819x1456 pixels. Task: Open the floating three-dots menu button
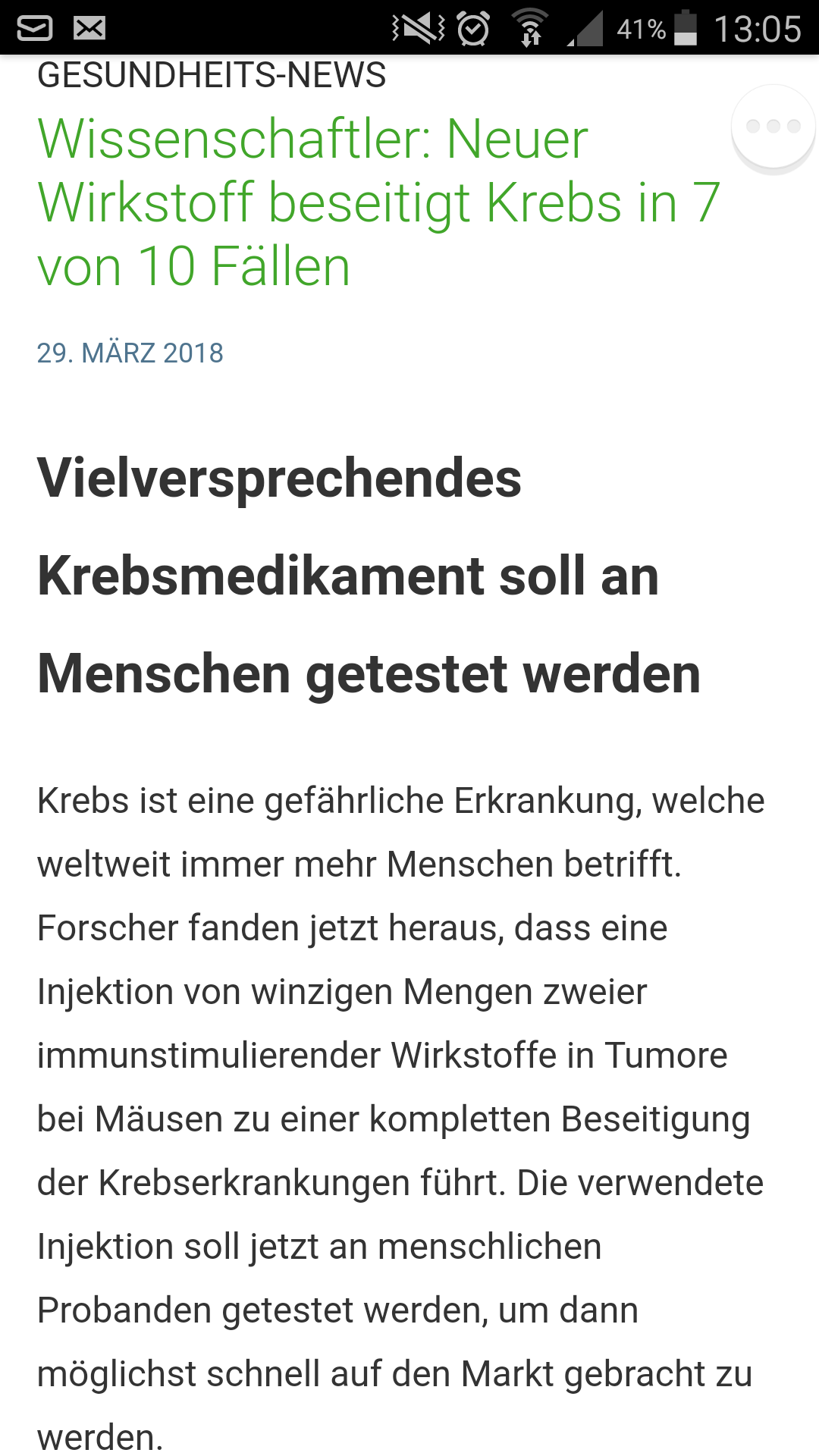pos(773,127)
